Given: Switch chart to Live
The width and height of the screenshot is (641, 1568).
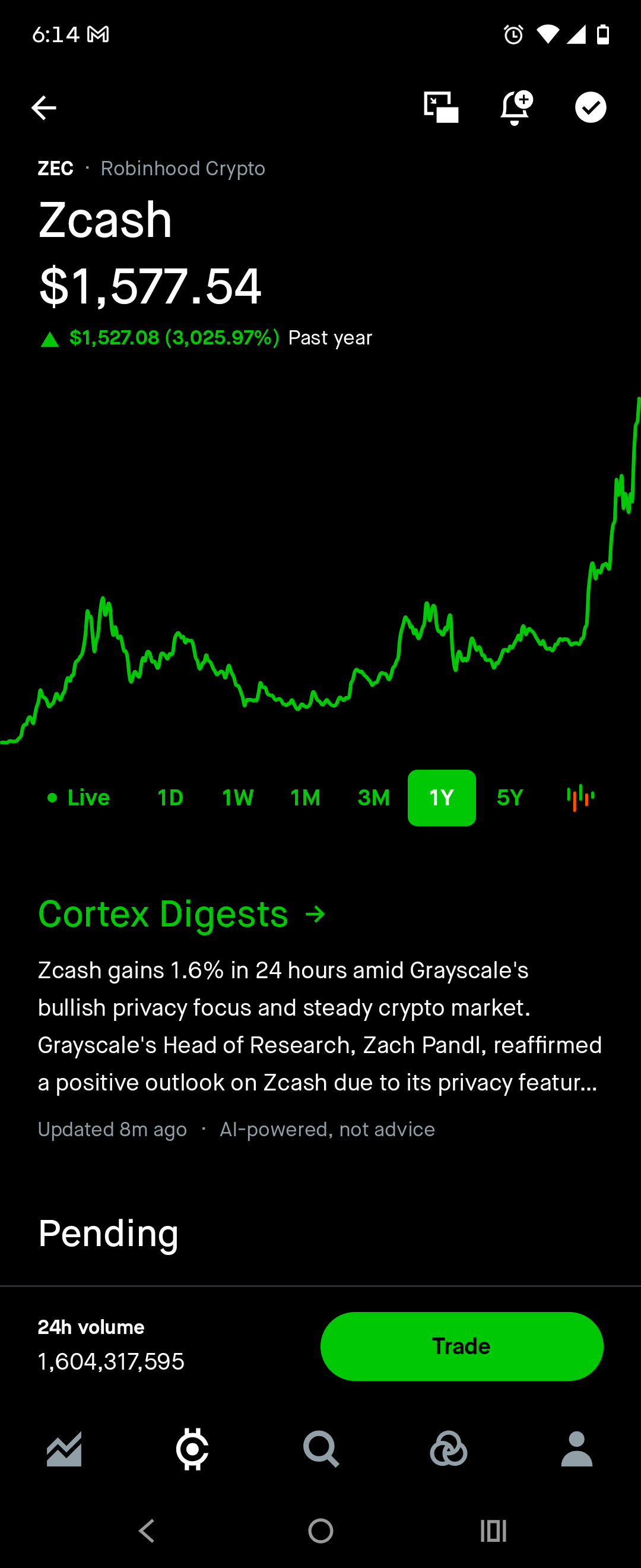Looking at the screenshot, I should point(79,798).
